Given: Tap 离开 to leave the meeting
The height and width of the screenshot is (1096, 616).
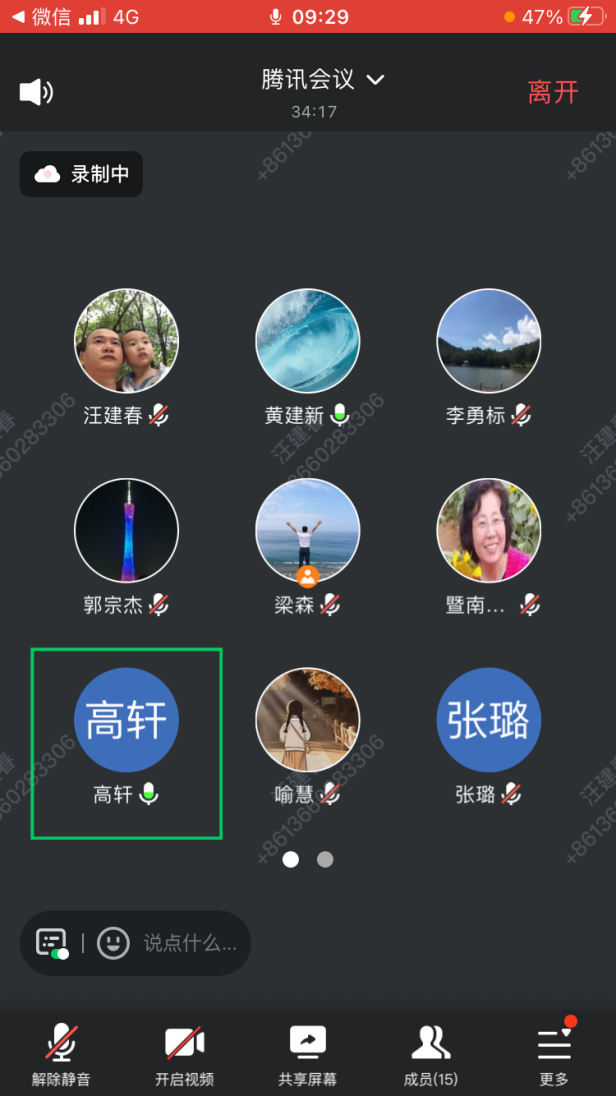Looking at the screenshot, I should (x=553, y=92).
